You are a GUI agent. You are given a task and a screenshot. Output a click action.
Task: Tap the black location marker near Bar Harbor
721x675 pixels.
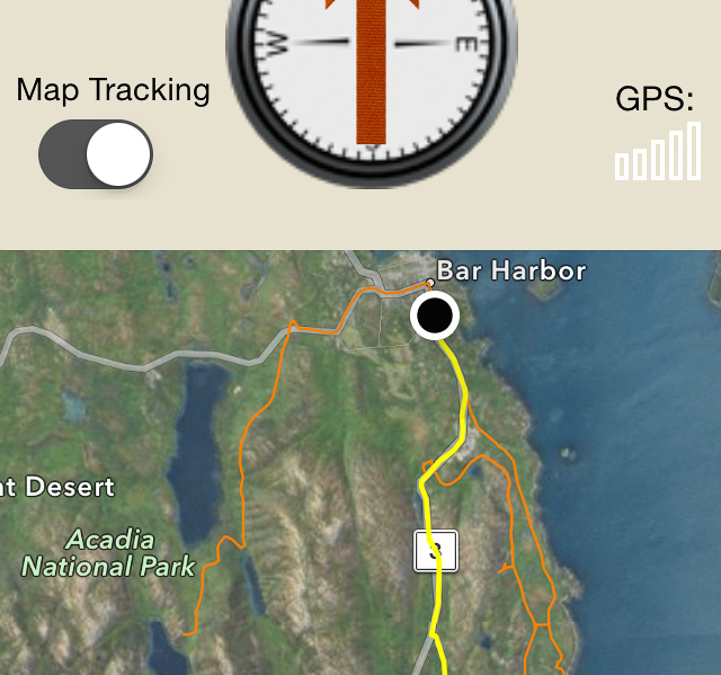coord(435,316)
